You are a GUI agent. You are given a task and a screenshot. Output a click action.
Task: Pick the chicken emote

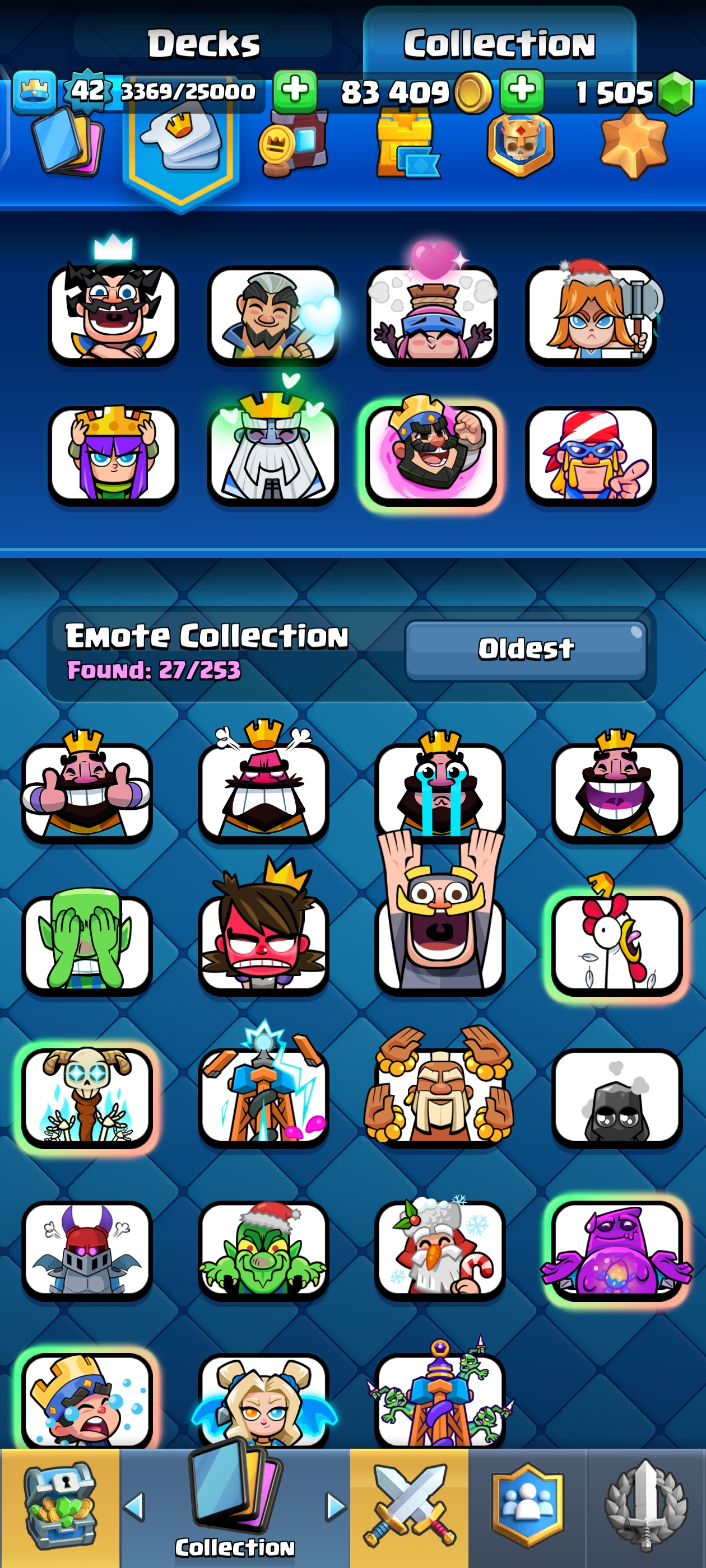click(x=616, y=944)
